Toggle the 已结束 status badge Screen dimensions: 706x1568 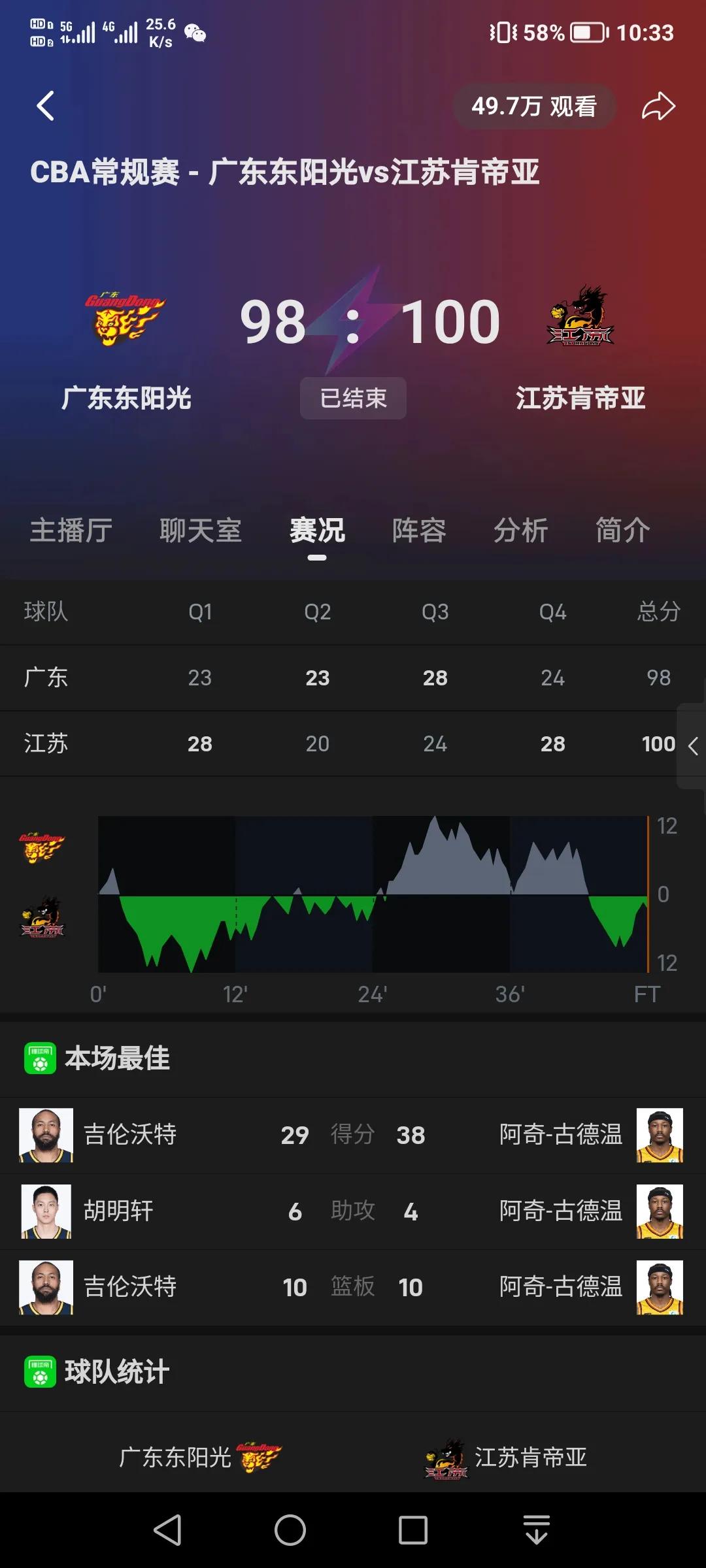(x=352, y=399)
